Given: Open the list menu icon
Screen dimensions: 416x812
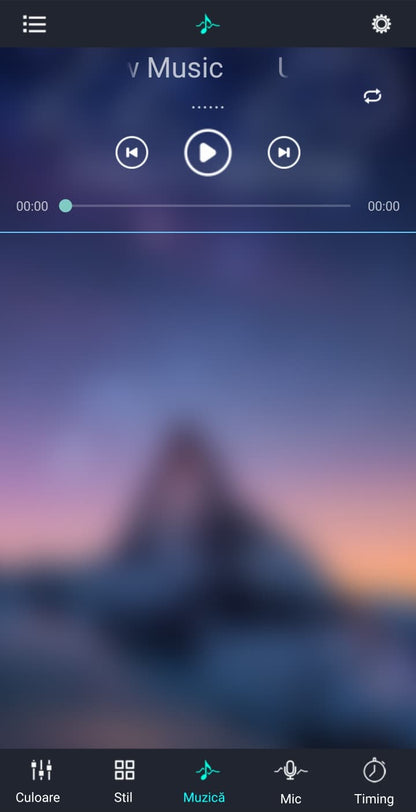Looking at the screenshot, I should coord(34,24).
